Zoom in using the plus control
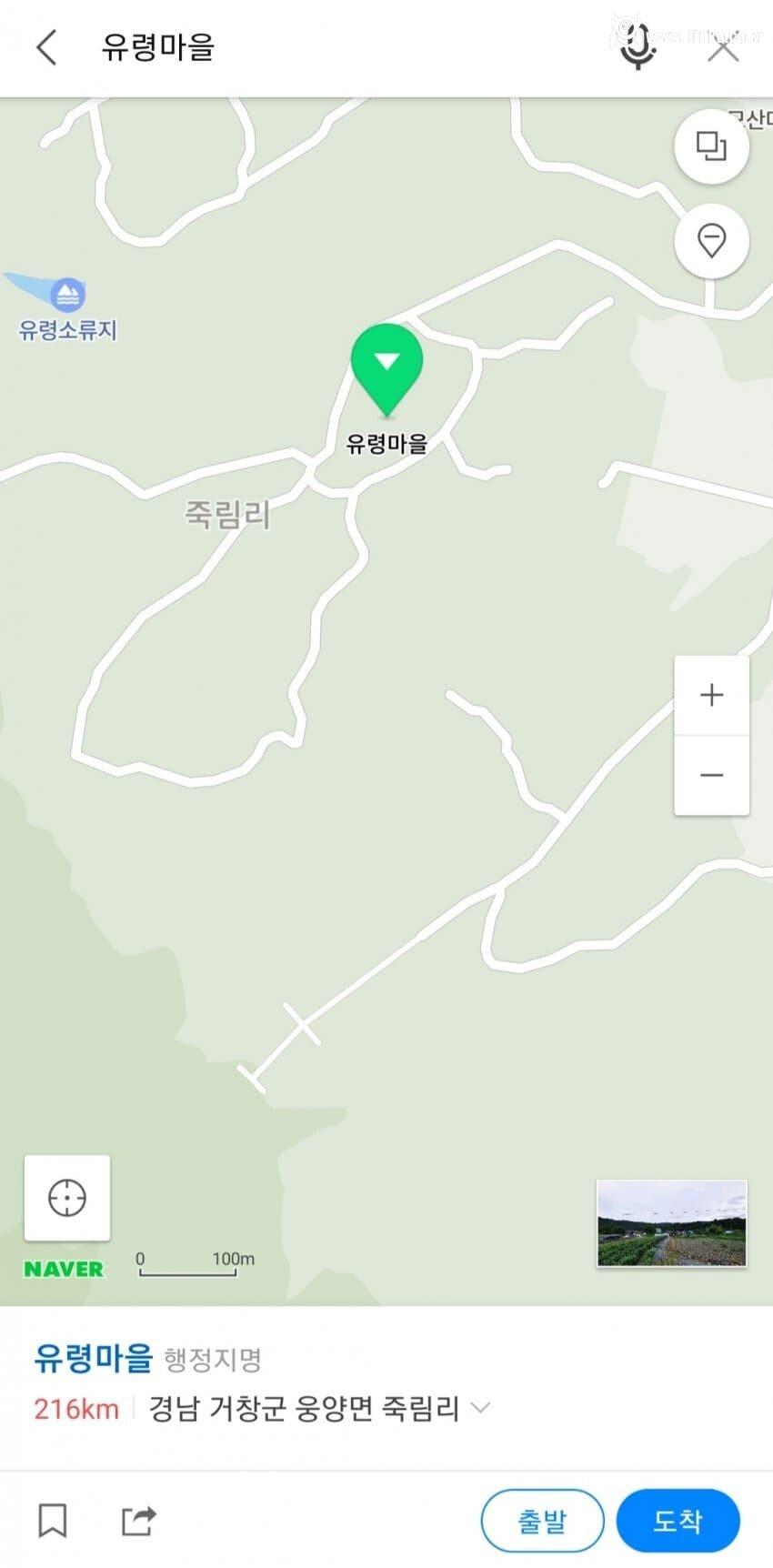 tap(712, 694)
